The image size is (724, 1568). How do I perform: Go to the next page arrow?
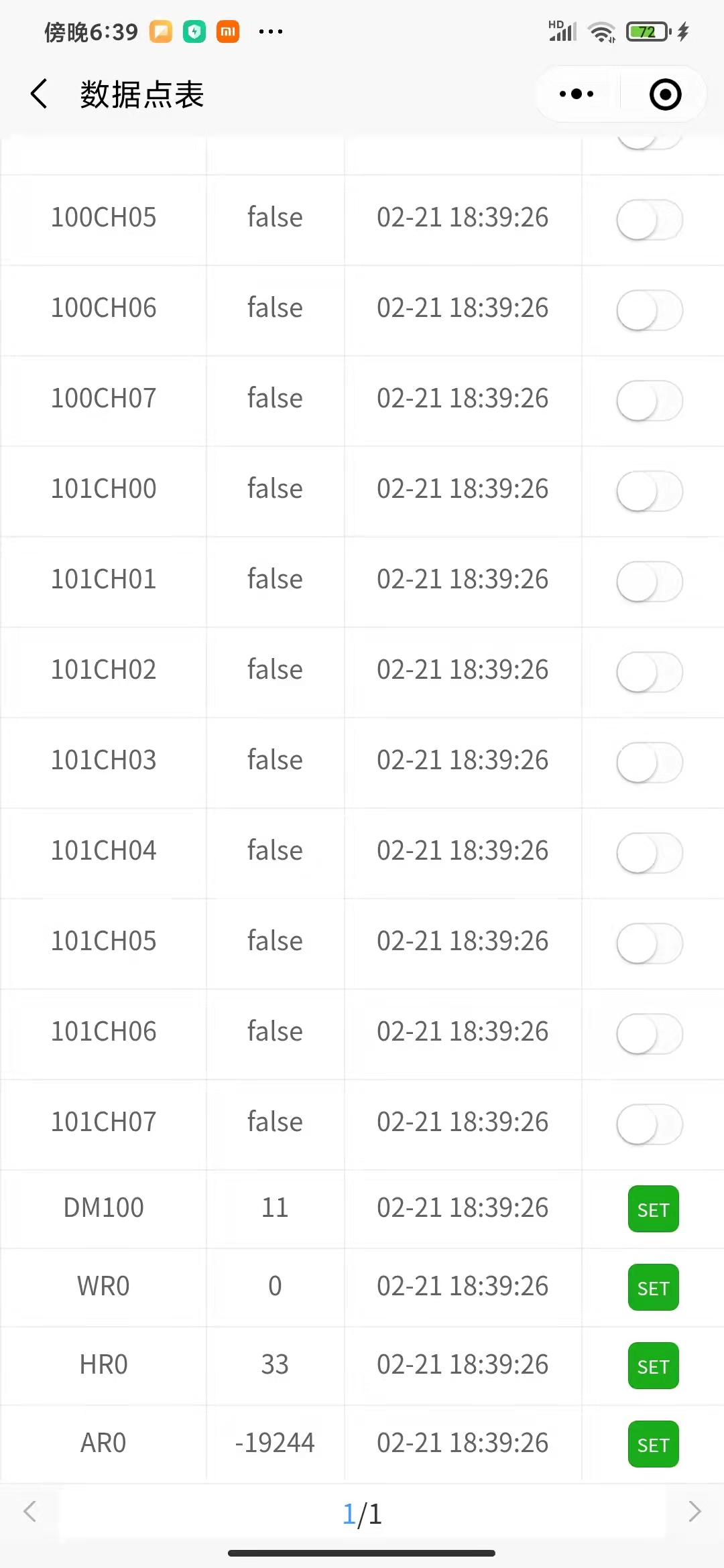coord(695,1512)
